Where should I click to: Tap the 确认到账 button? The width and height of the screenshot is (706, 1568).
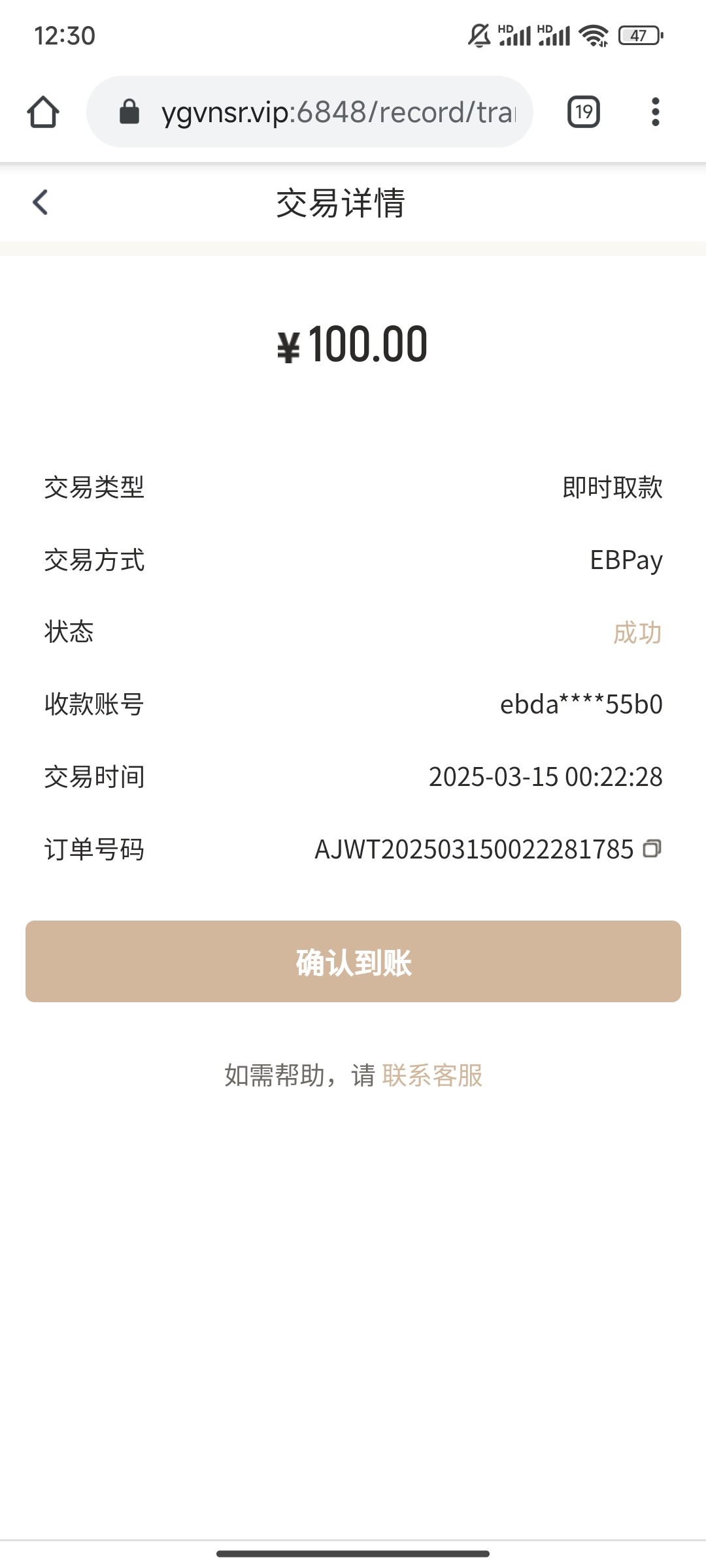pos(353,961)
